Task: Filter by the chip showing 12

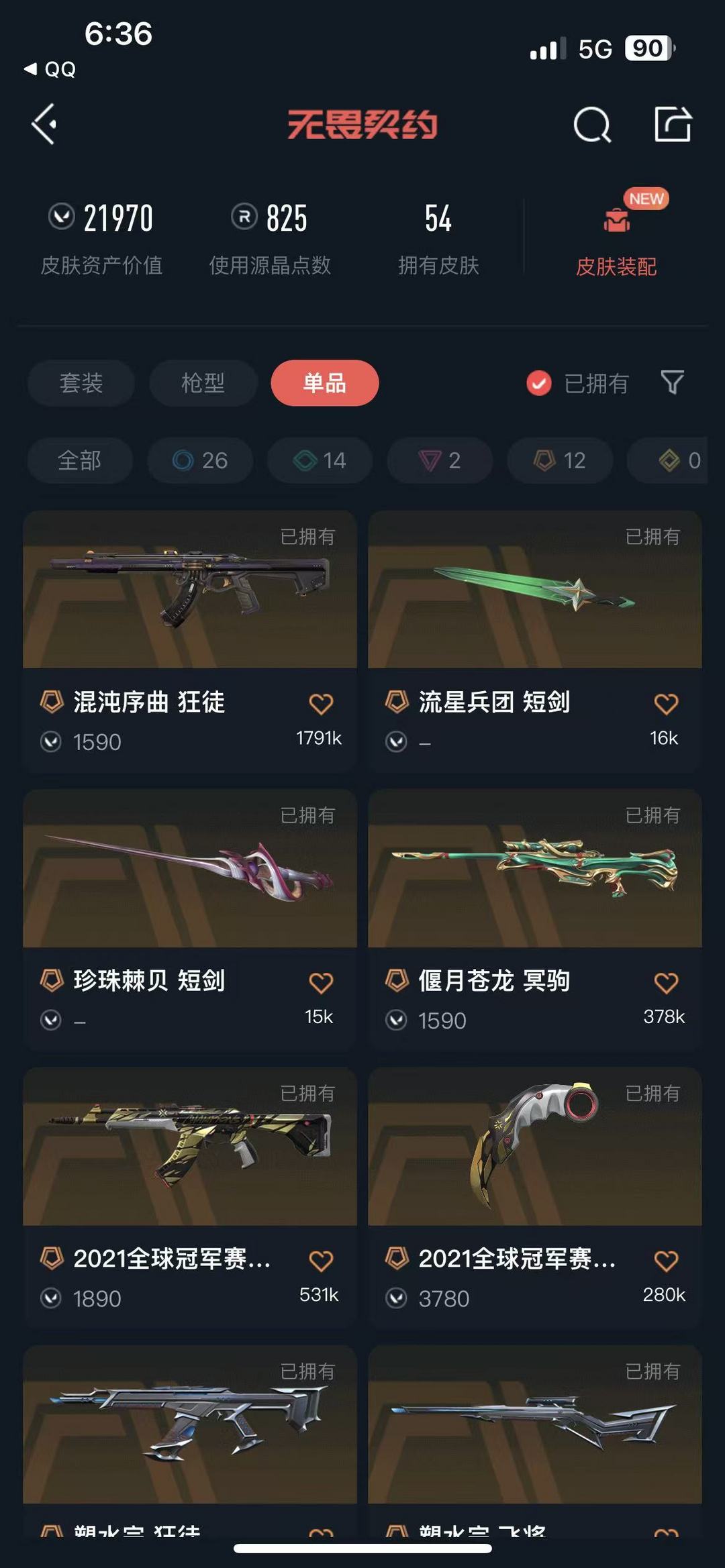Action: tap(560, 460)
